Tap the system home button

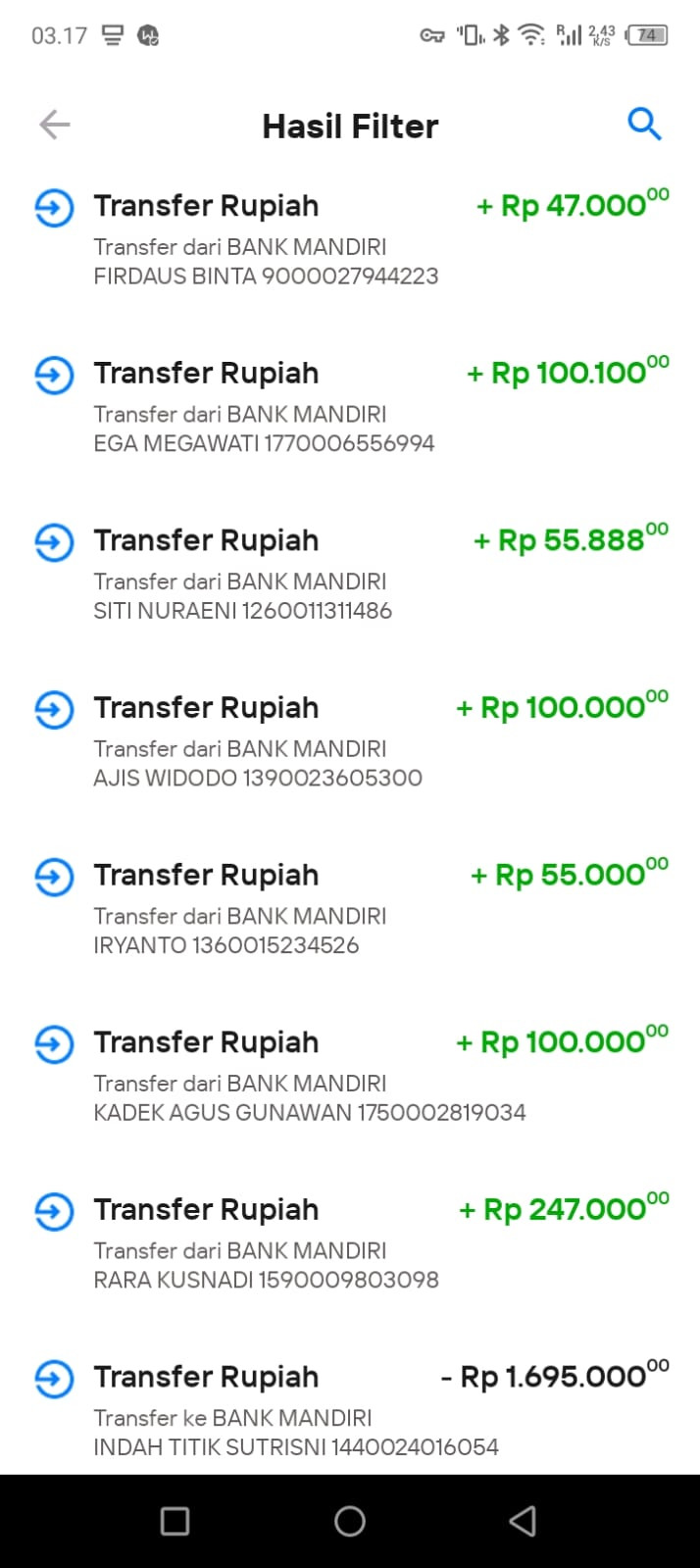[x=350, y=1521]
